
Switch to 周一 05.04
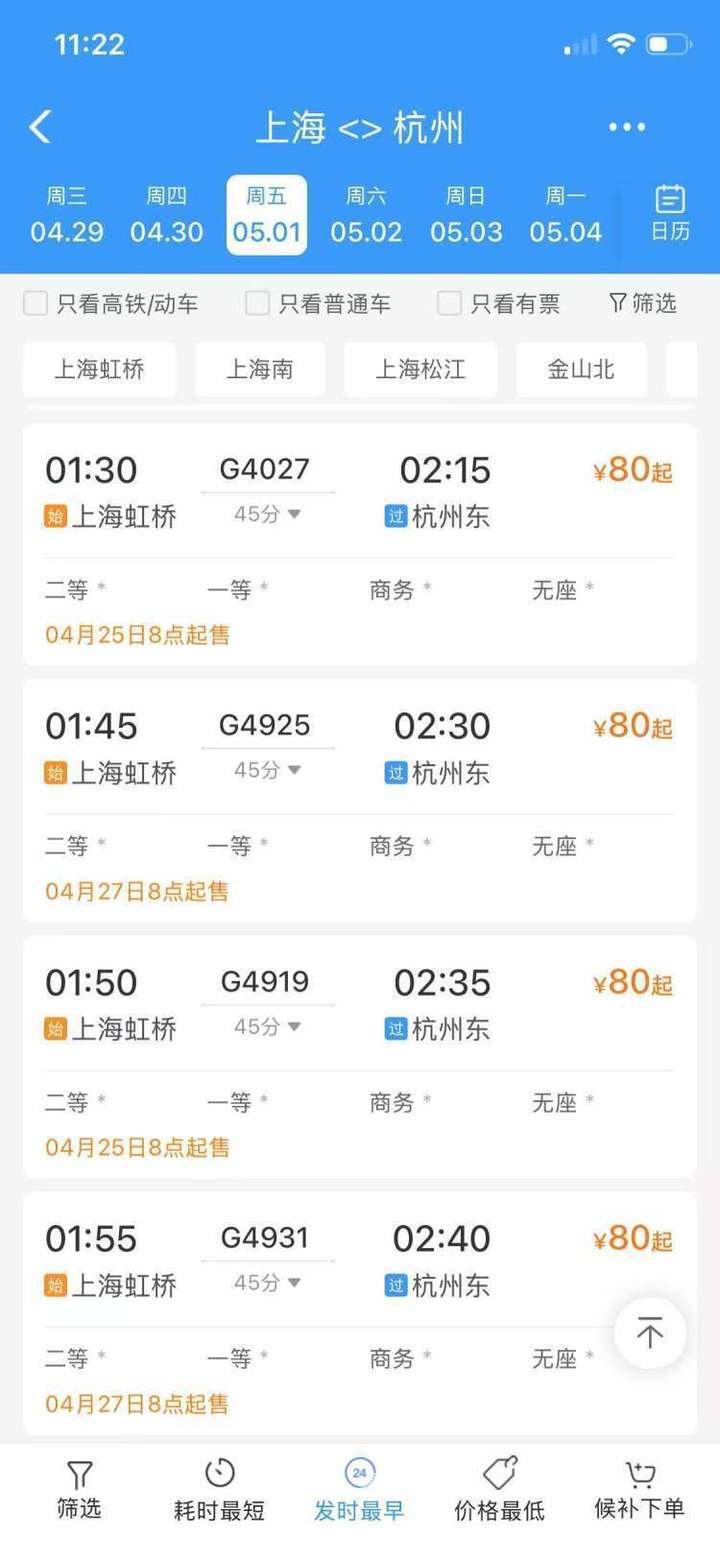566,215
